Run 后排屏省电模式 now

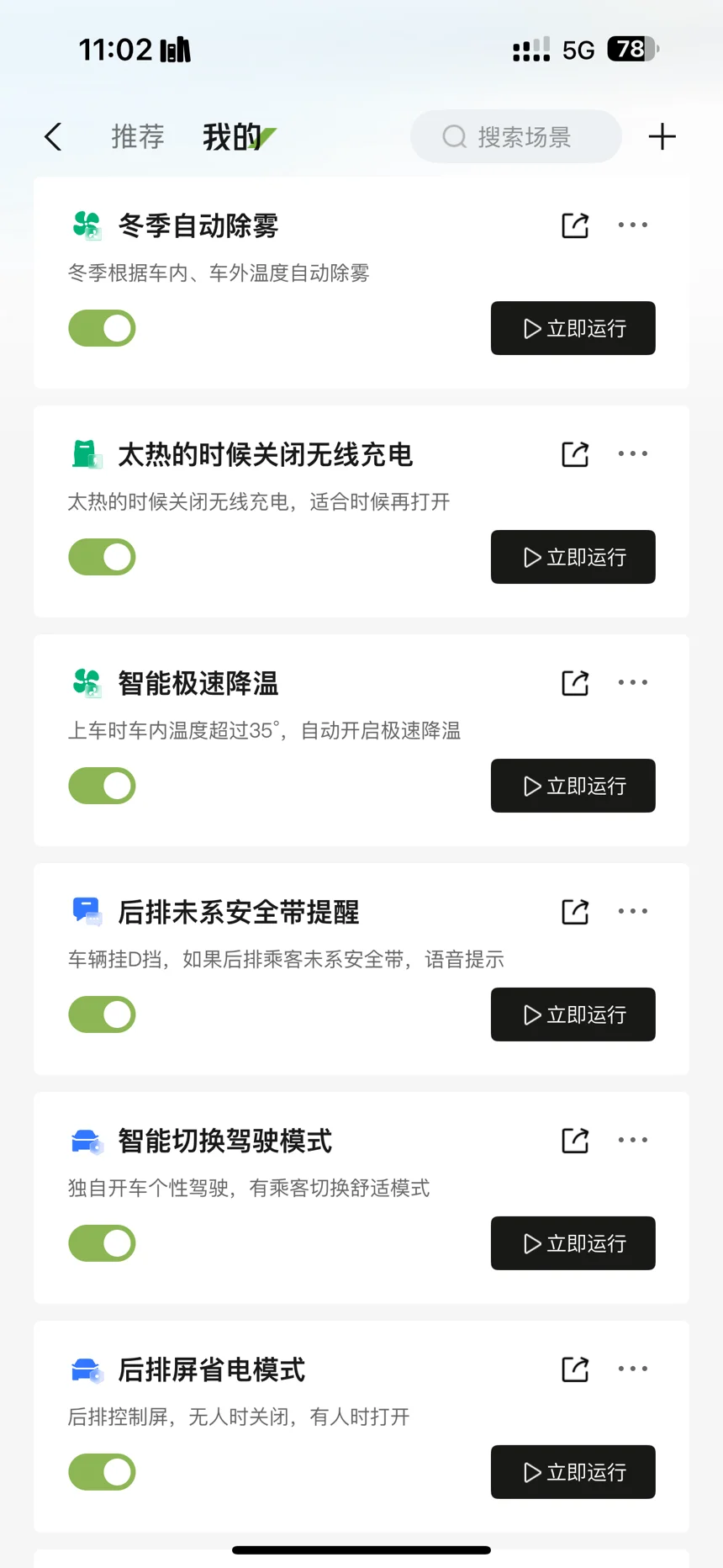pos(573,1472)
